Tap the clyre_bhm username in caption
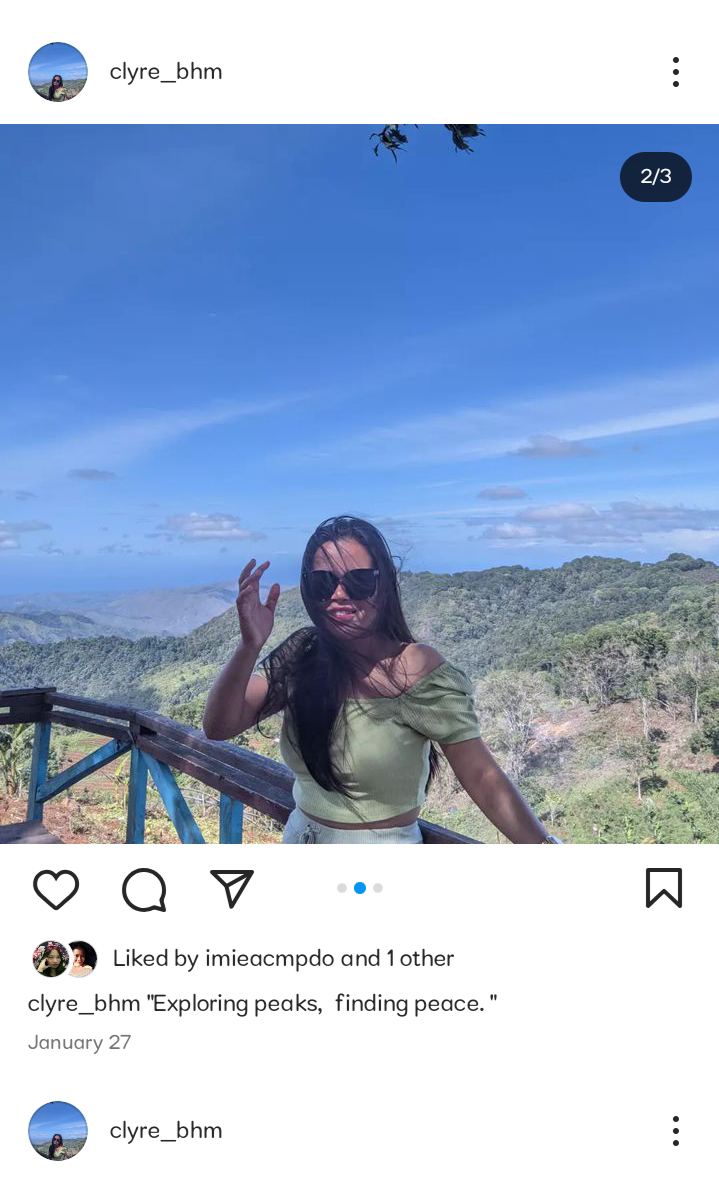The width and height of the screenshot is (719, 1178). 84,1003
